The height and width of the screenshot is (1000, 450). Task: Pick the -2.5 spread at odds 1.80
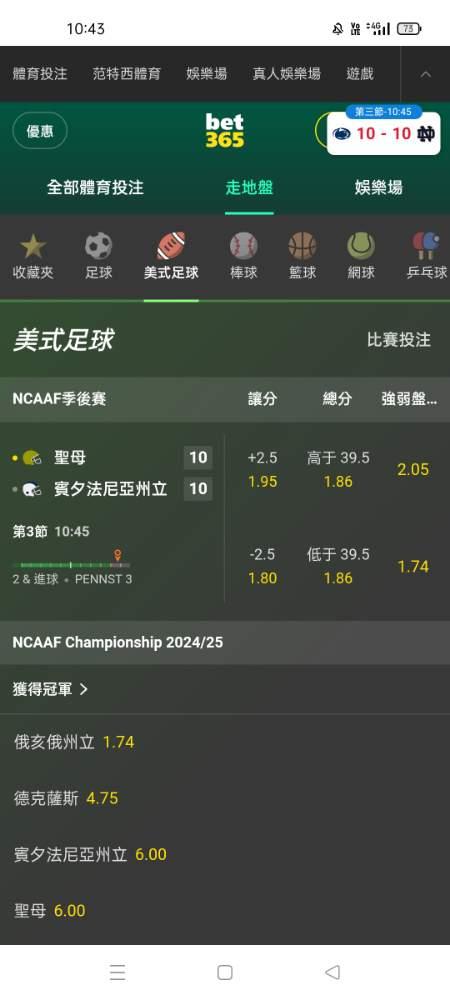click(x=263, y=566)
